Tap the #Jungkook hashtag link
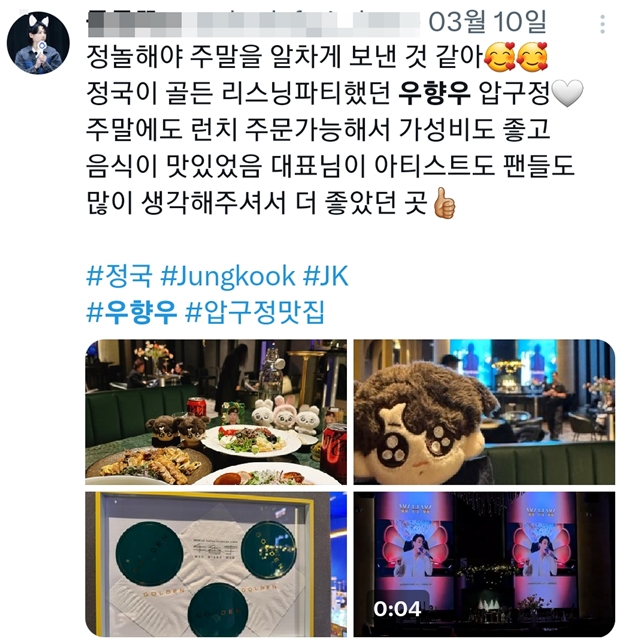 [227, 276]
